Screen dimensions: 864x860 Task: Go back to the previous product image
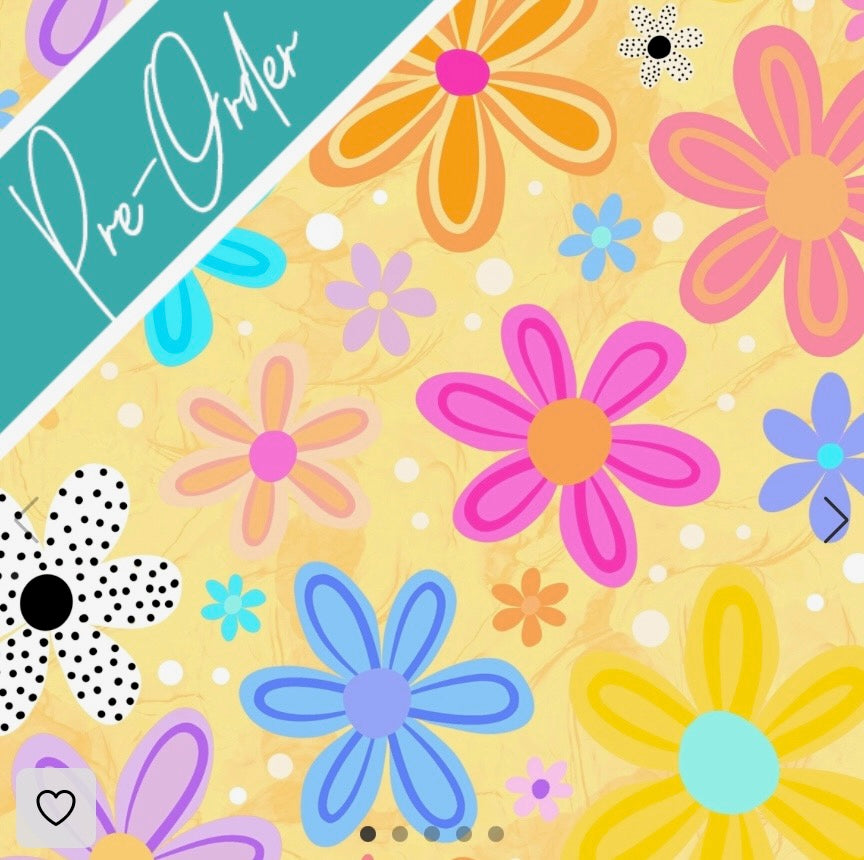click(x=27, y=520)
